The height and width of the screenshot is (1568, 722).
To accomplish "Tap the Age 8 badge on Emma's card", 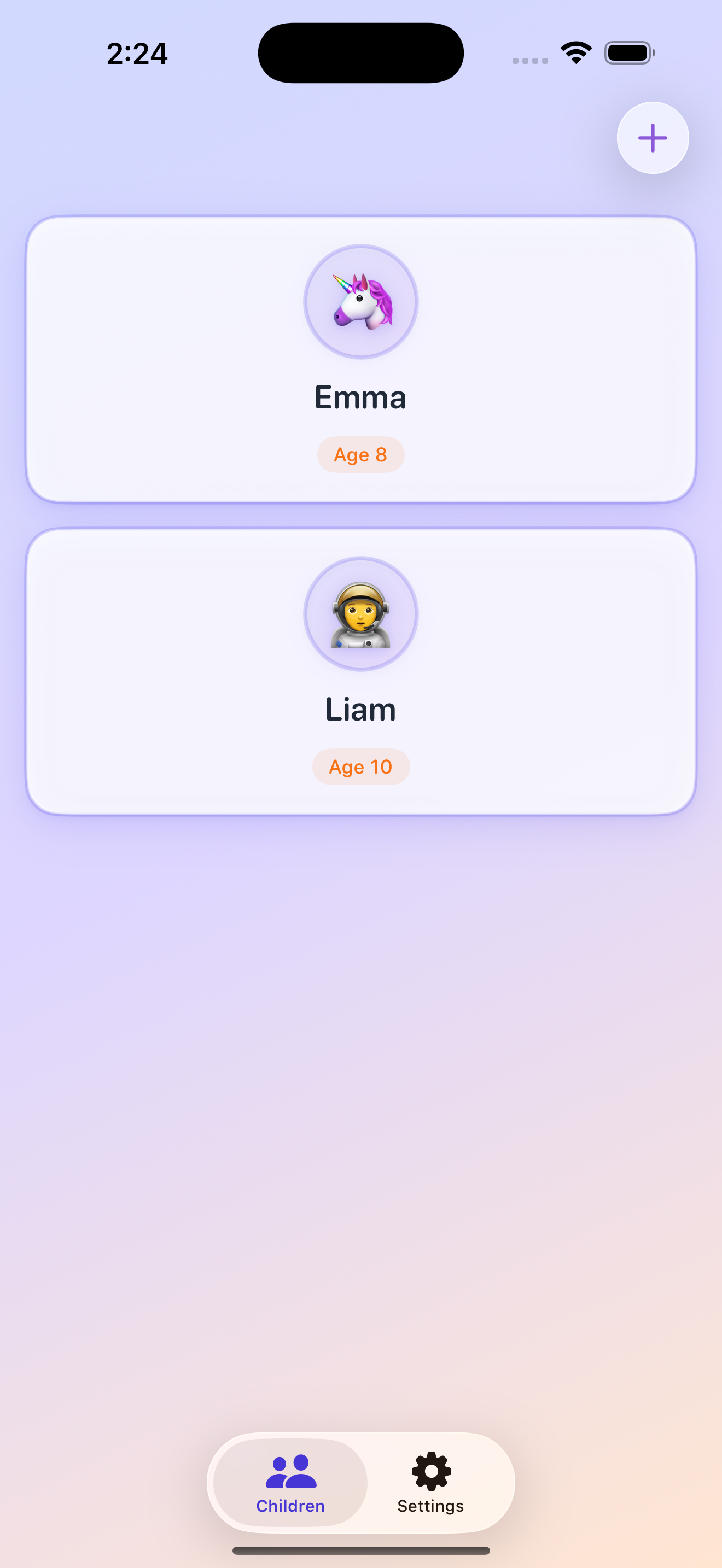I will [x=360, y=455].
